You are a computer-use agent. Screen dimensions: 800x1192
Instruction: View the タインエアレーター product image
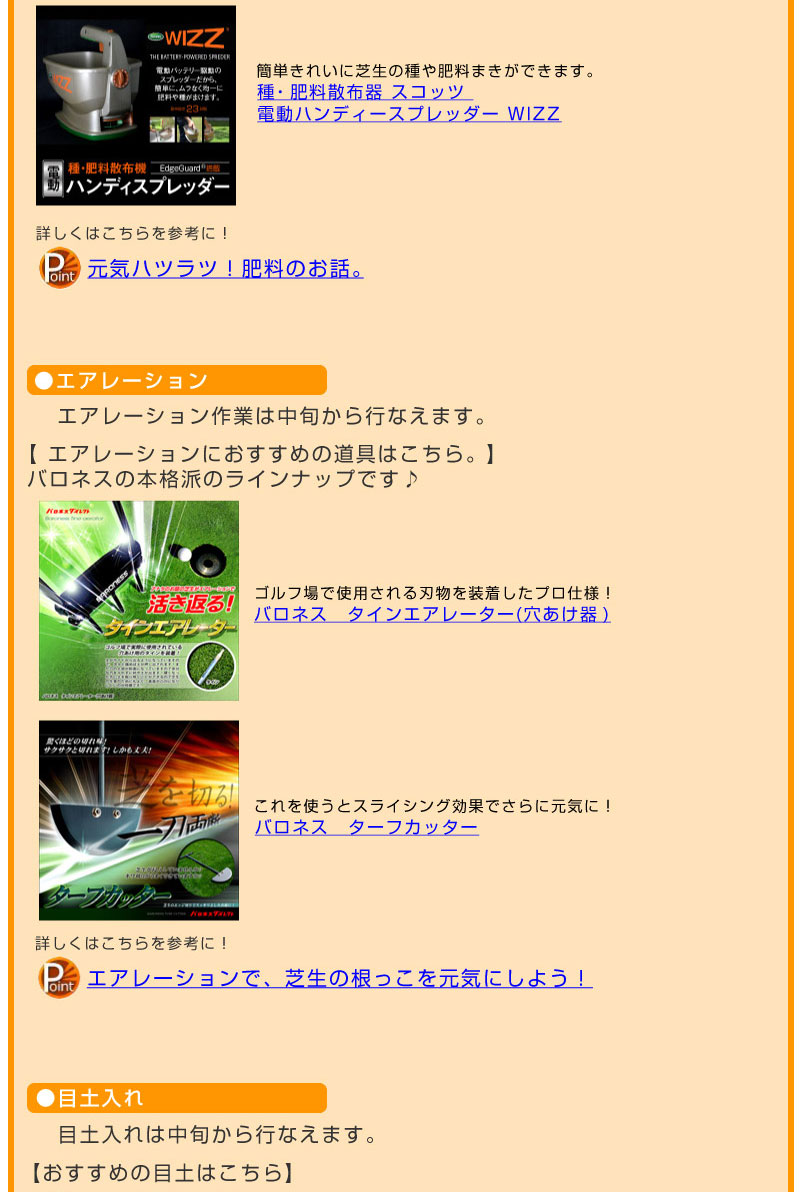pyautogui.click(x=139, y=600)
